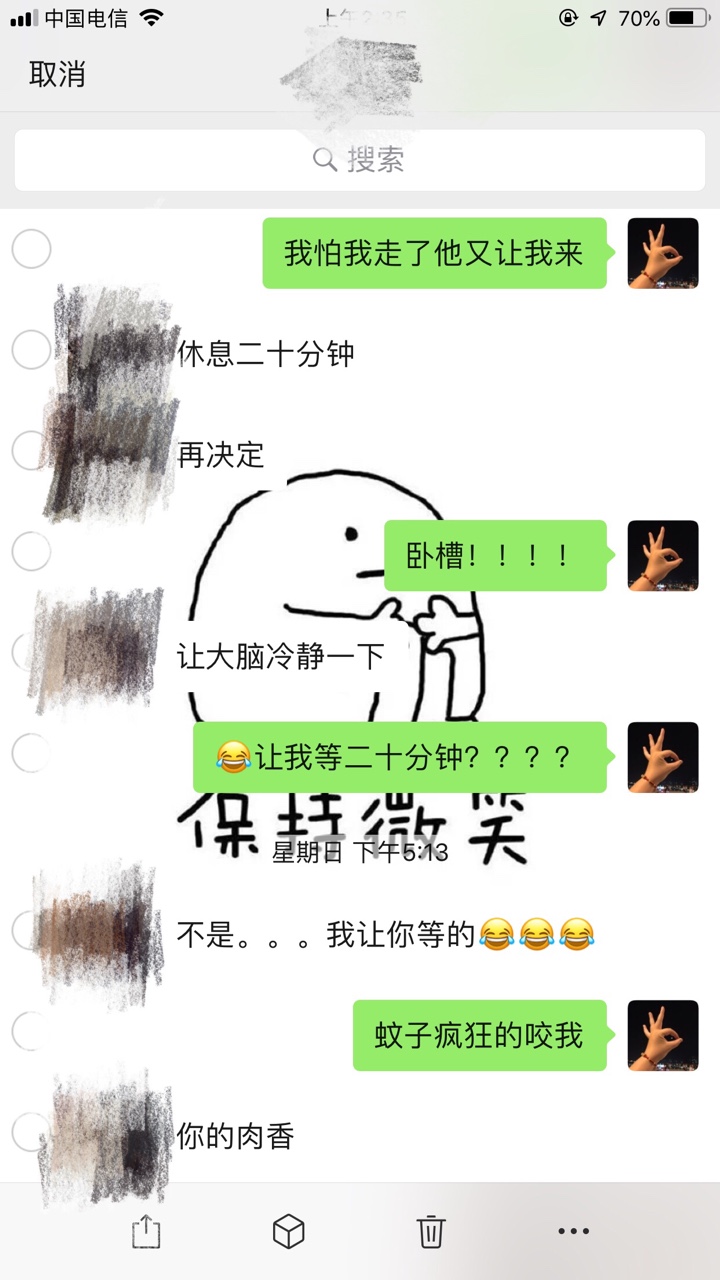720x1280 pixels.
Task: Select the message 我怕我走了他又让我来
Action: (x=31, y=249)
